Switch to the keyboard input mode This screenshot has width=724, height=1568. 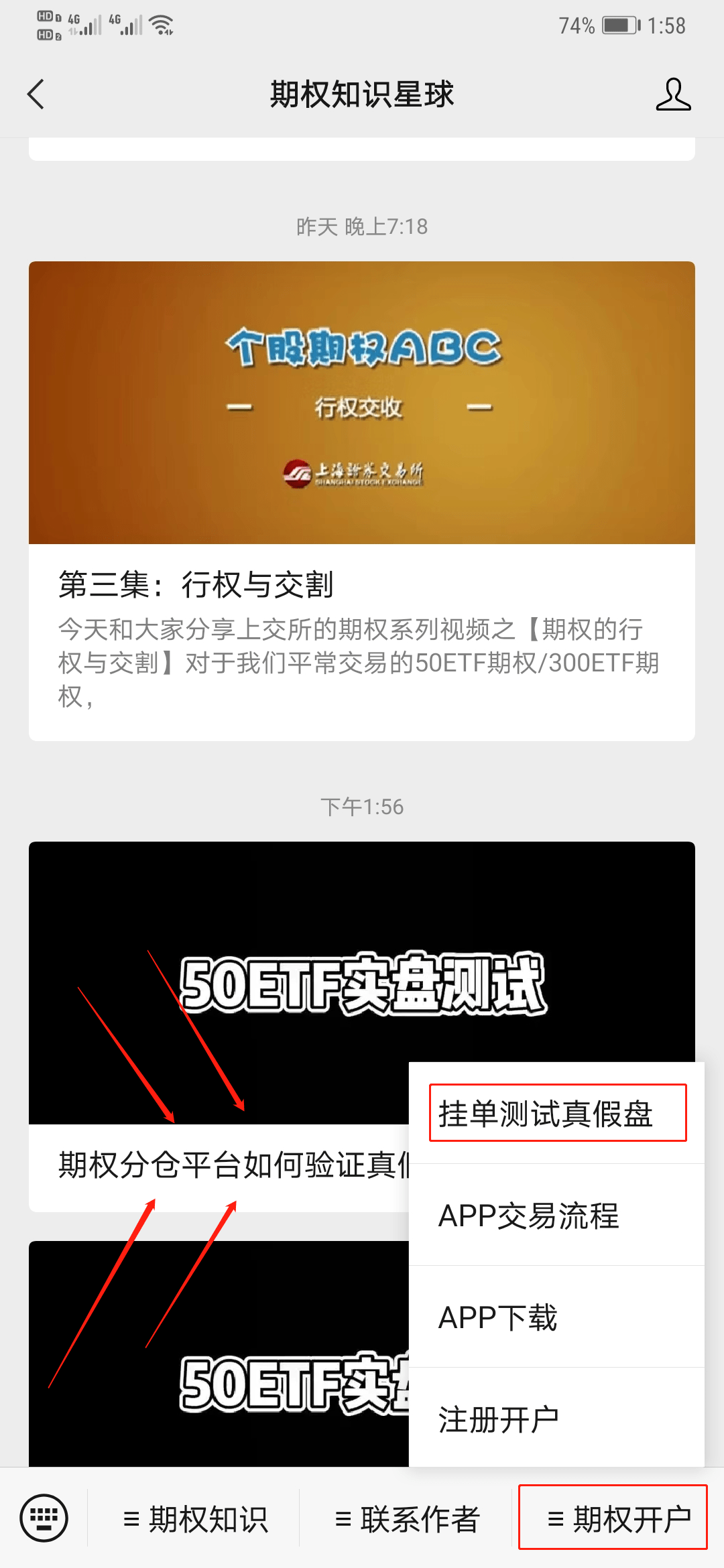(x=44, y=1518)
